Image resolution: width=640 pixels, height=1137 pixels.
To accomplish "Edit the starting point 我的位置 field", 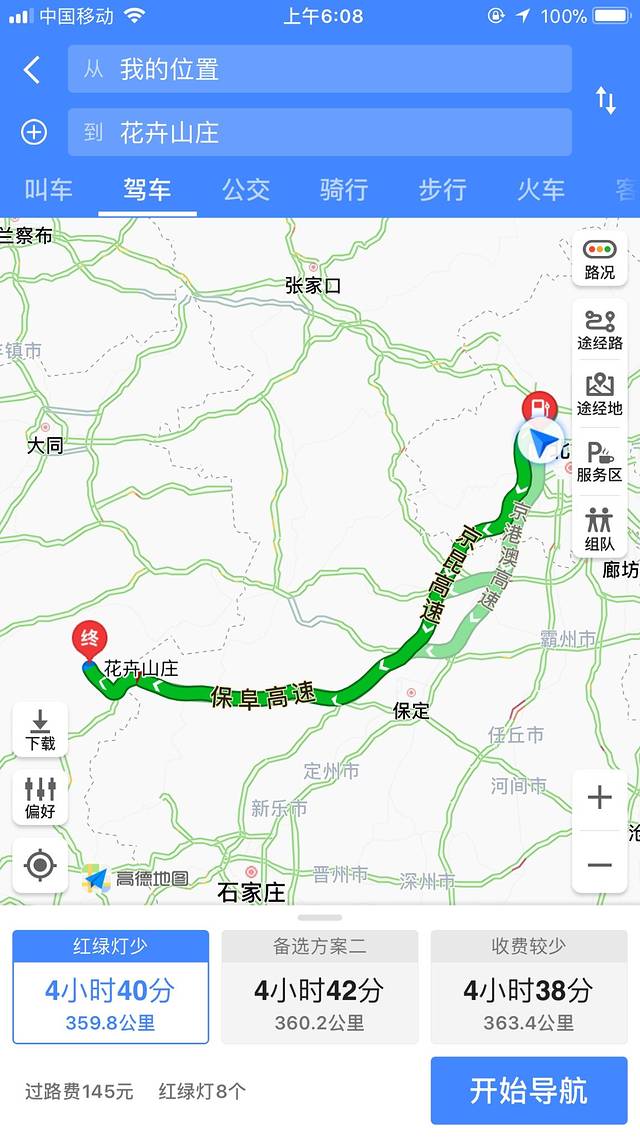I will pos(320,70).
